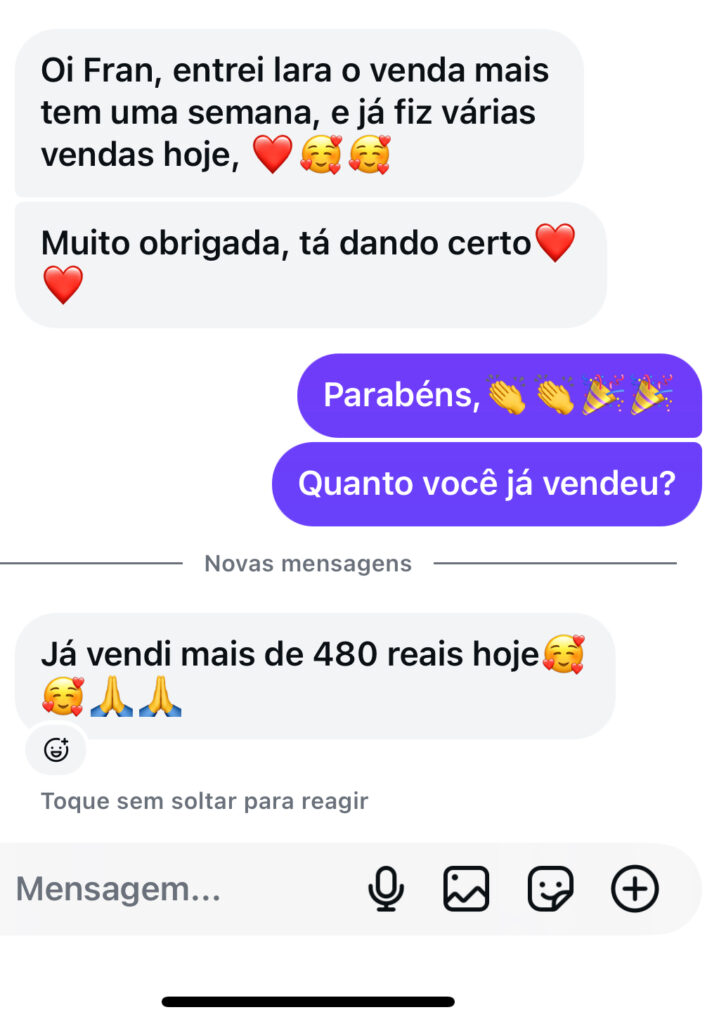Screen dimensions: 719x1024
Task: Add an emoji reaction to the last message
Action: 56,750
